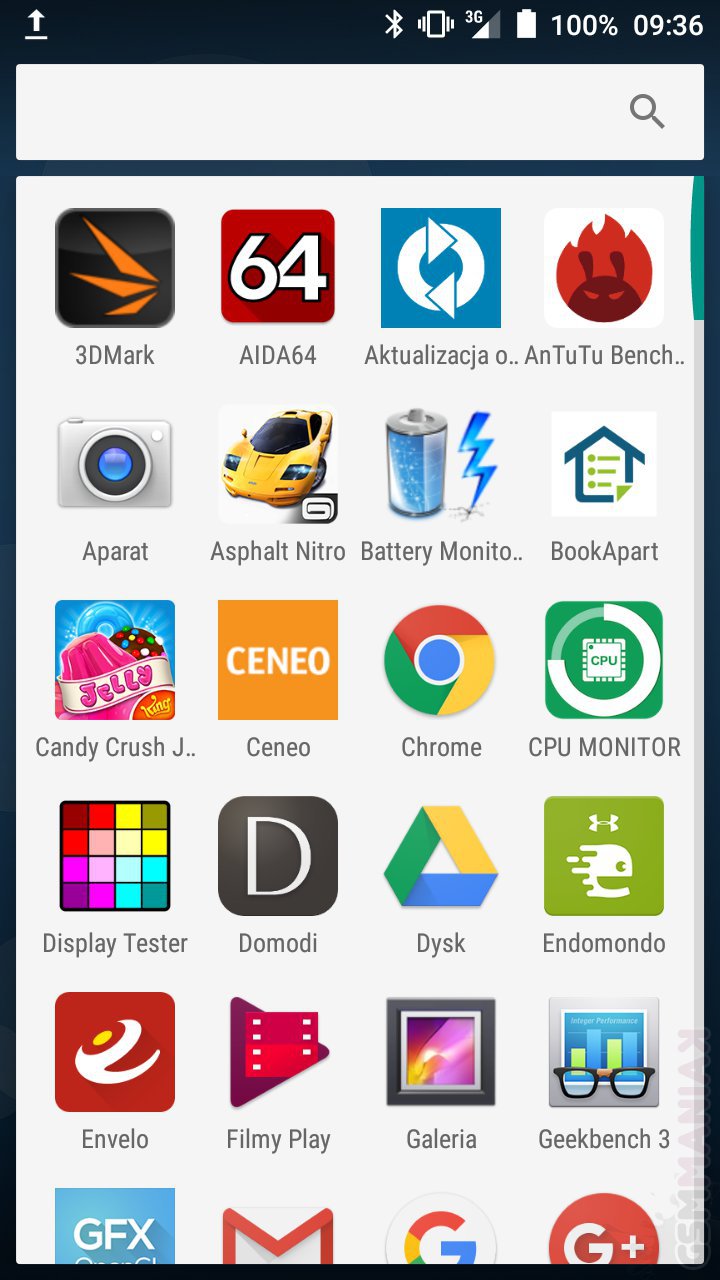Open Dysk (Google Drive)
This screenshot has width=720, height=1280.
coord(441,856)
